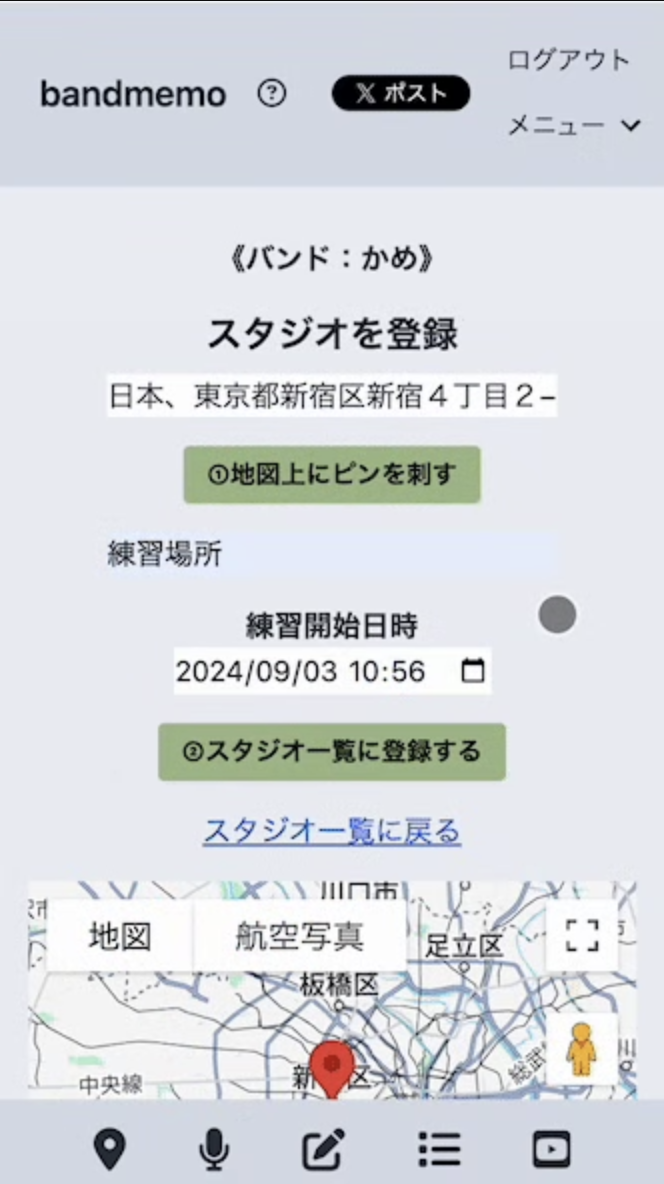Tap ログアウト to log out
The width and height of the screenshot is (664, 1184).
click(569, 60)
